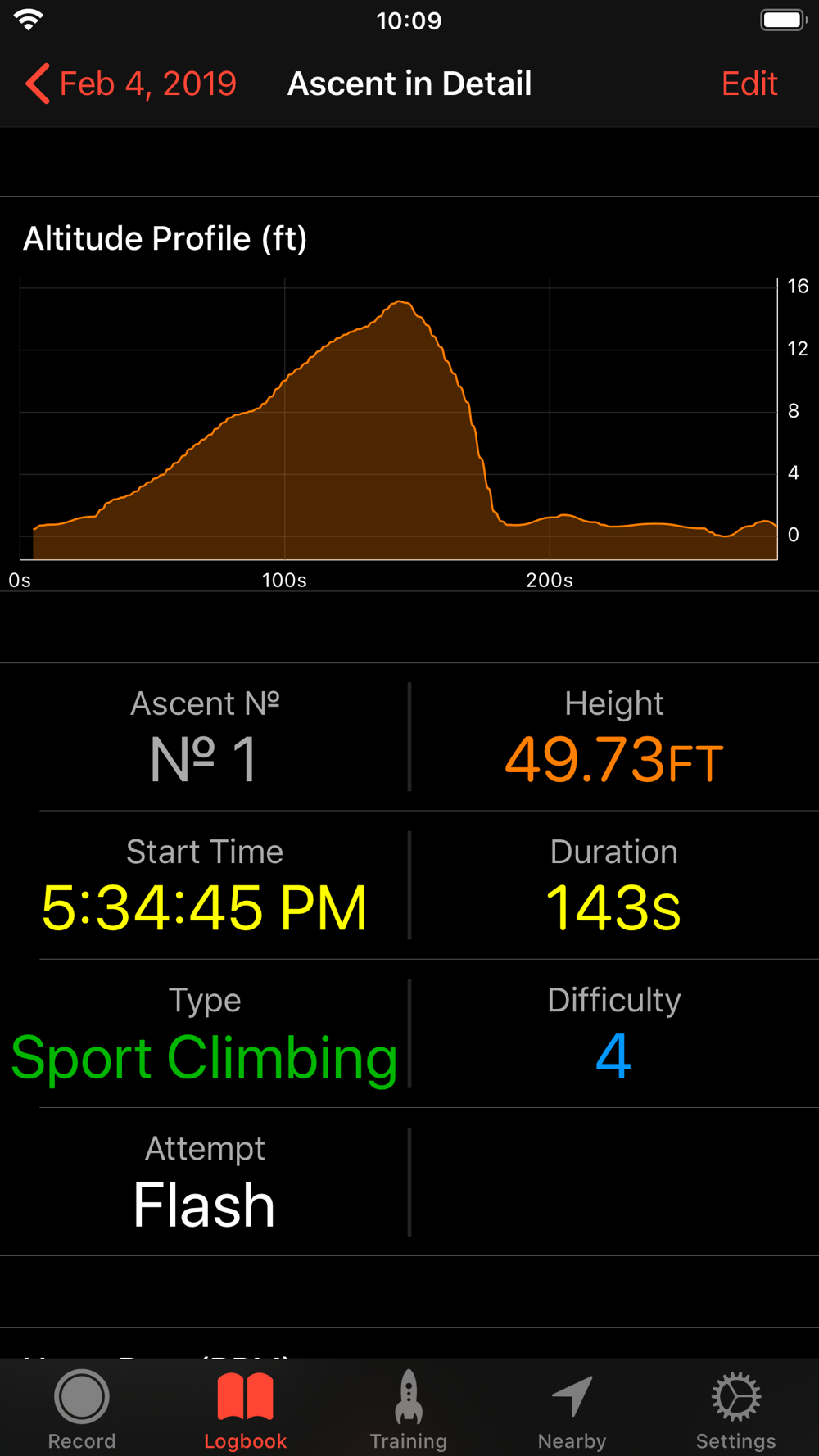
Task: Tap Edit to modify this ascent
Action: pos(749,84)
